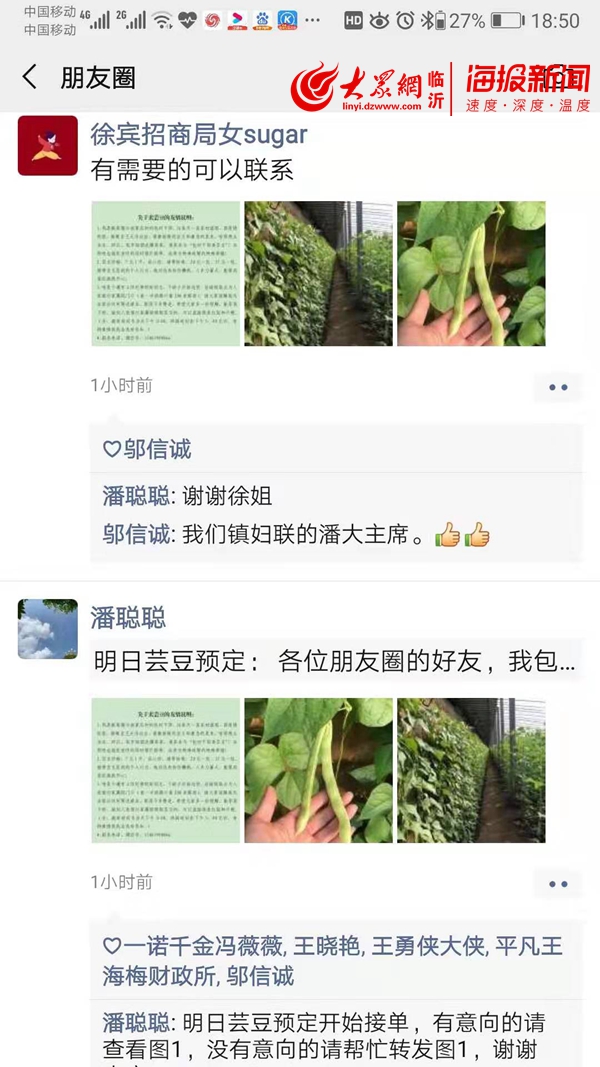Open 邬信诚 in sugar's post likes
Image resolution: width=600 pixels, height=1067 pixels.
(x=157, y=450)
